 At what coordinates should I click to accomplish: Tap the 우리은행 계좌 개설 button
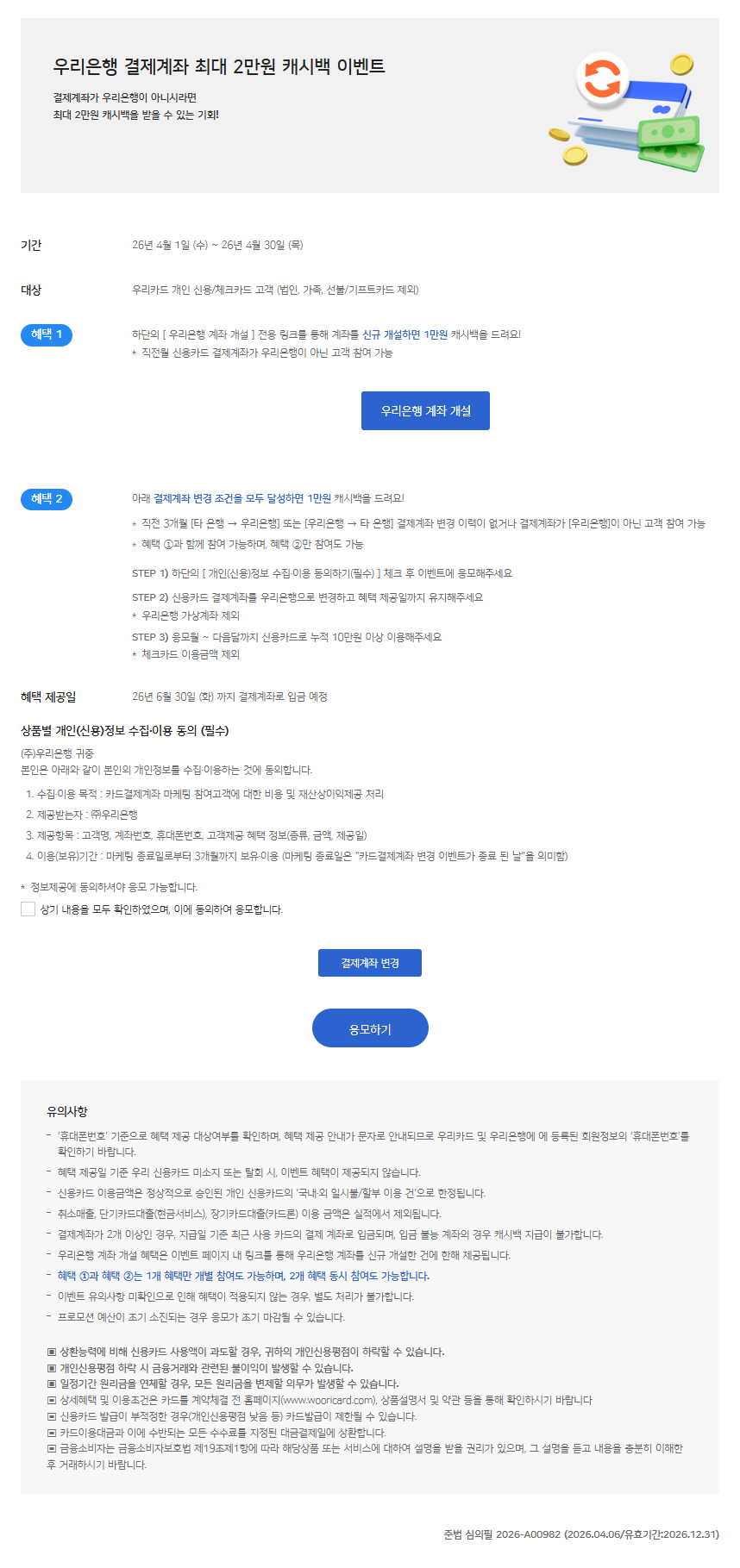[425, 411]
